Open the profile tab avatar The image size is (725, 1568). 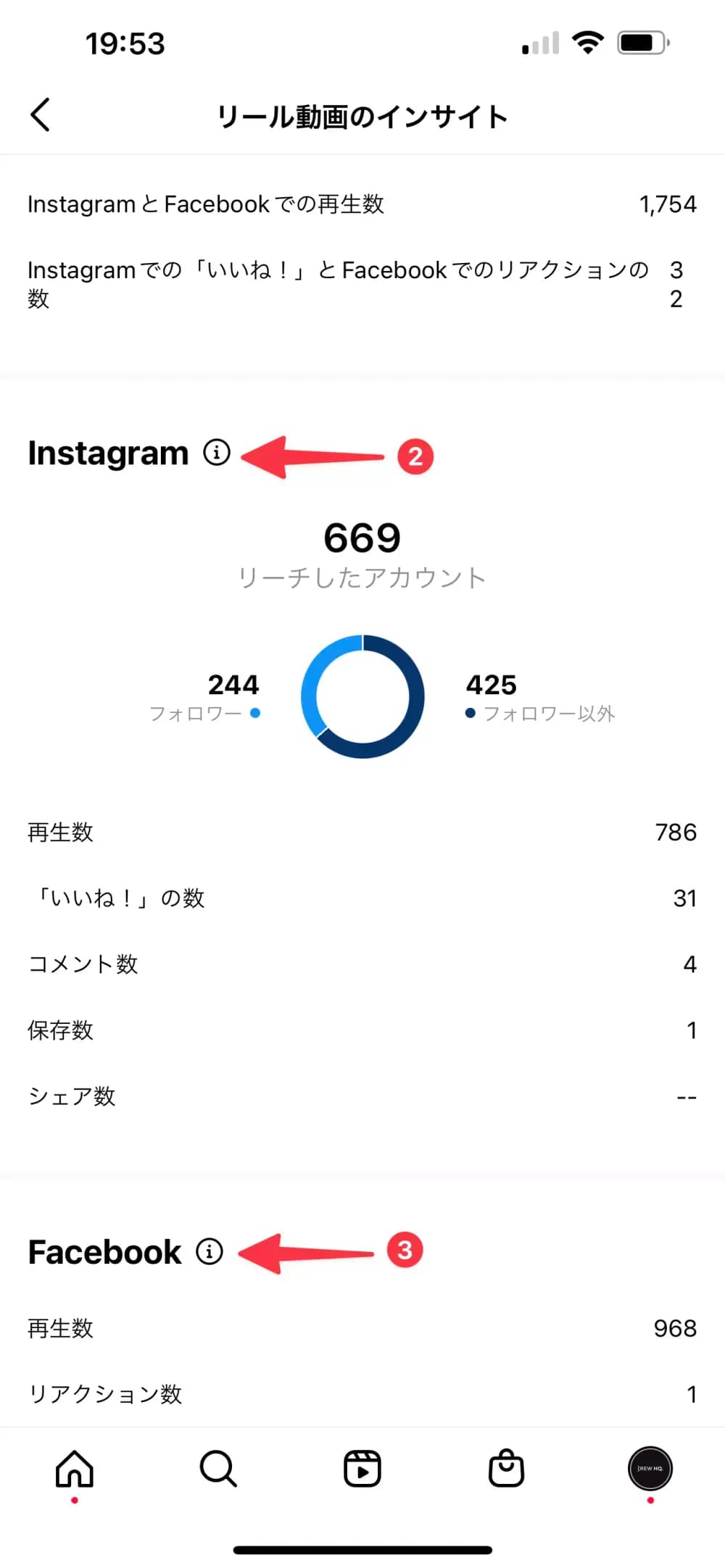point(650,1469)
